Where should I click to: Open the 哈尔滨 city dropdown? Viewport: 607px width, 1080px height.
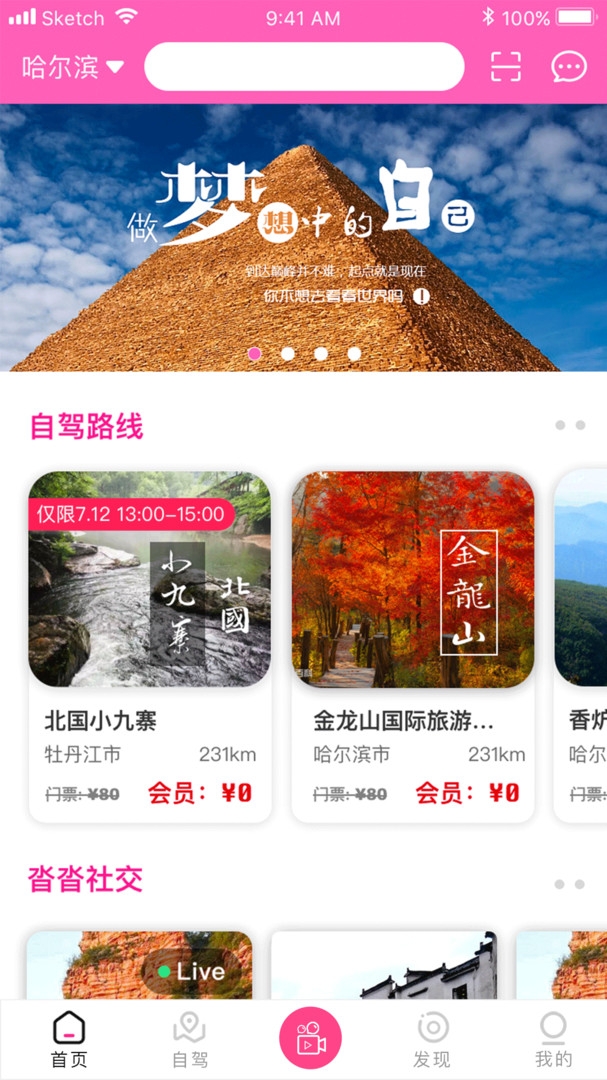tap(73, 67)
